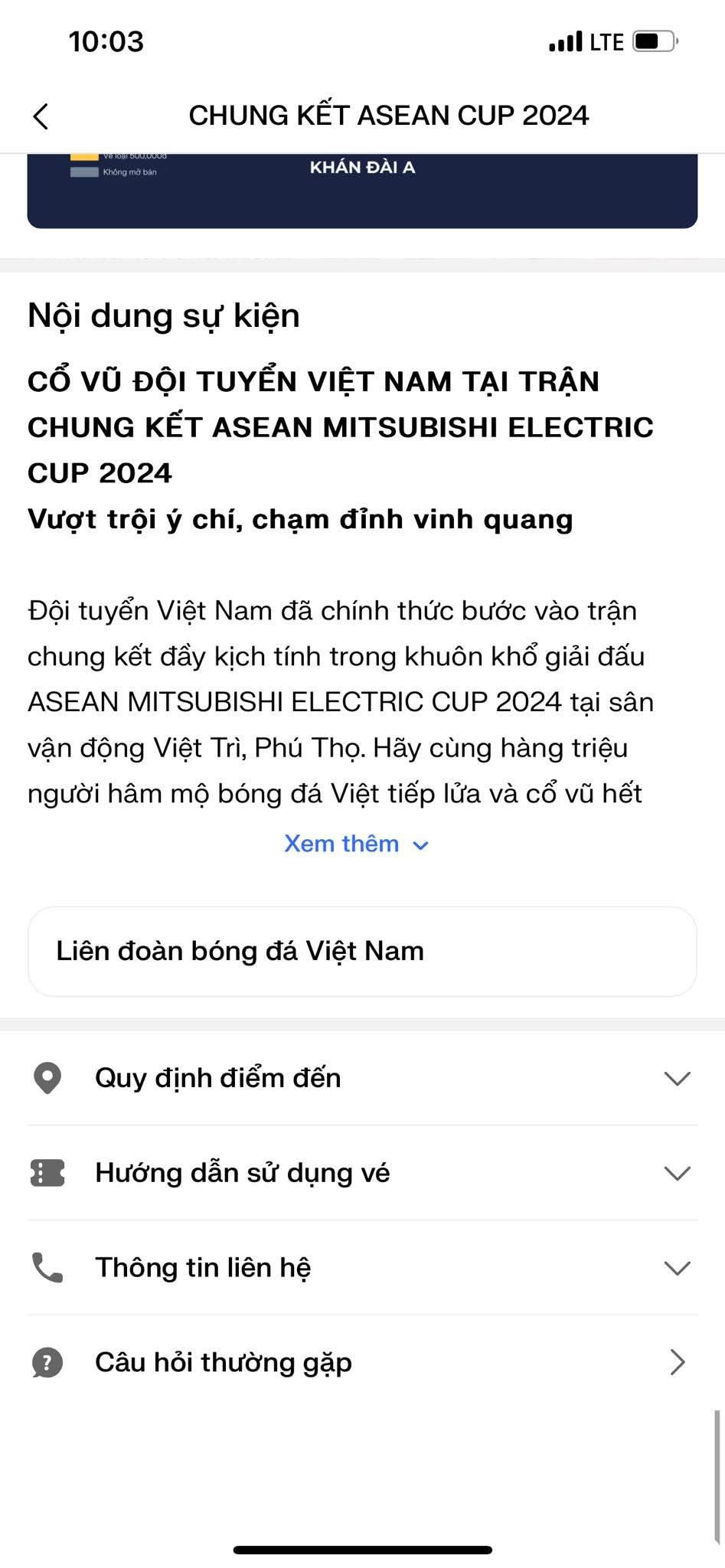Tap the chevron next to Xem thêm
This screenshot has height=1568, width=725.
point(420,844)
